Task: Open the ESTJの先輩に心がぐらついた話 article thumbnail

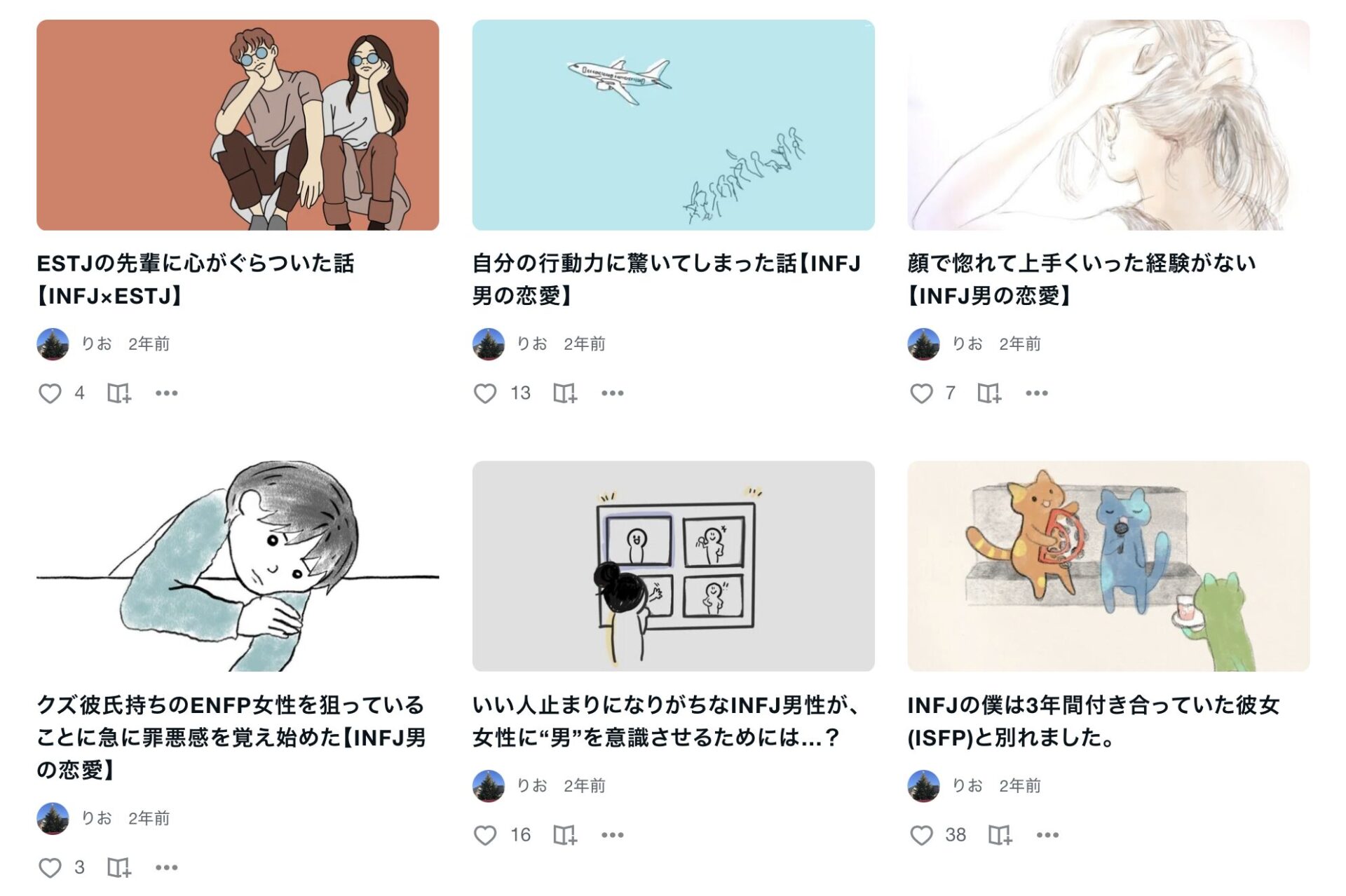Action: click(237, 125)
